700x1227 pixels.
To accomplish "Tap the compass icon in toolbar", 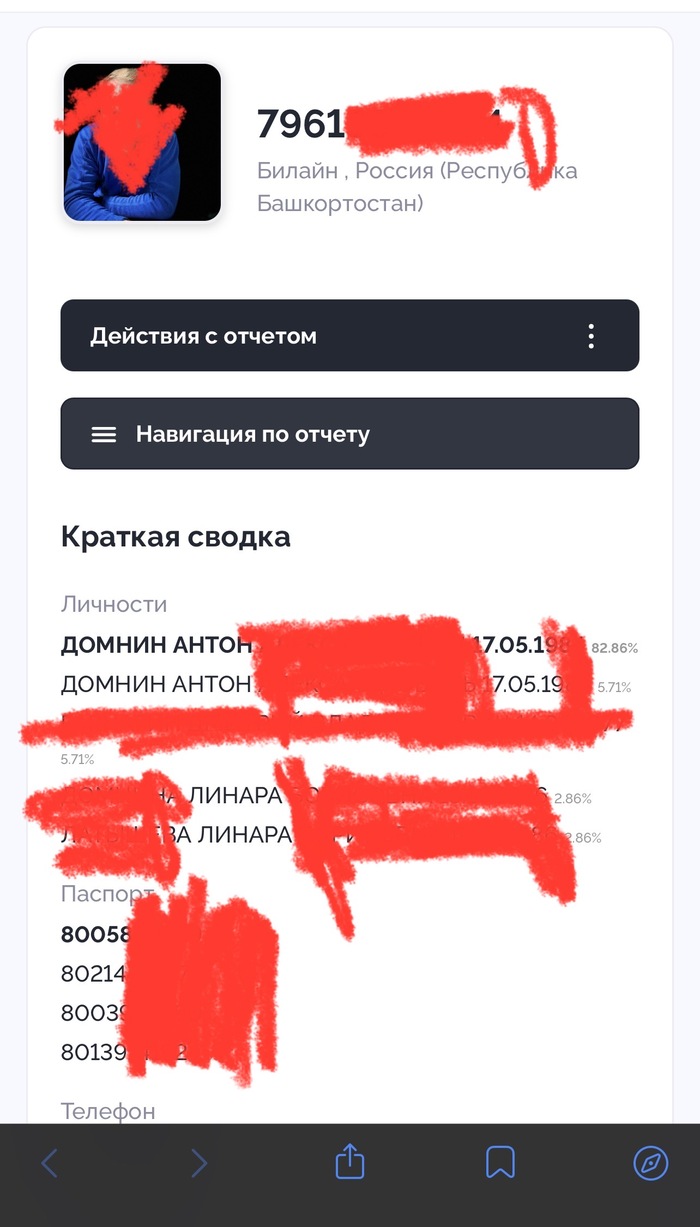I will [x=650, y=1162].
